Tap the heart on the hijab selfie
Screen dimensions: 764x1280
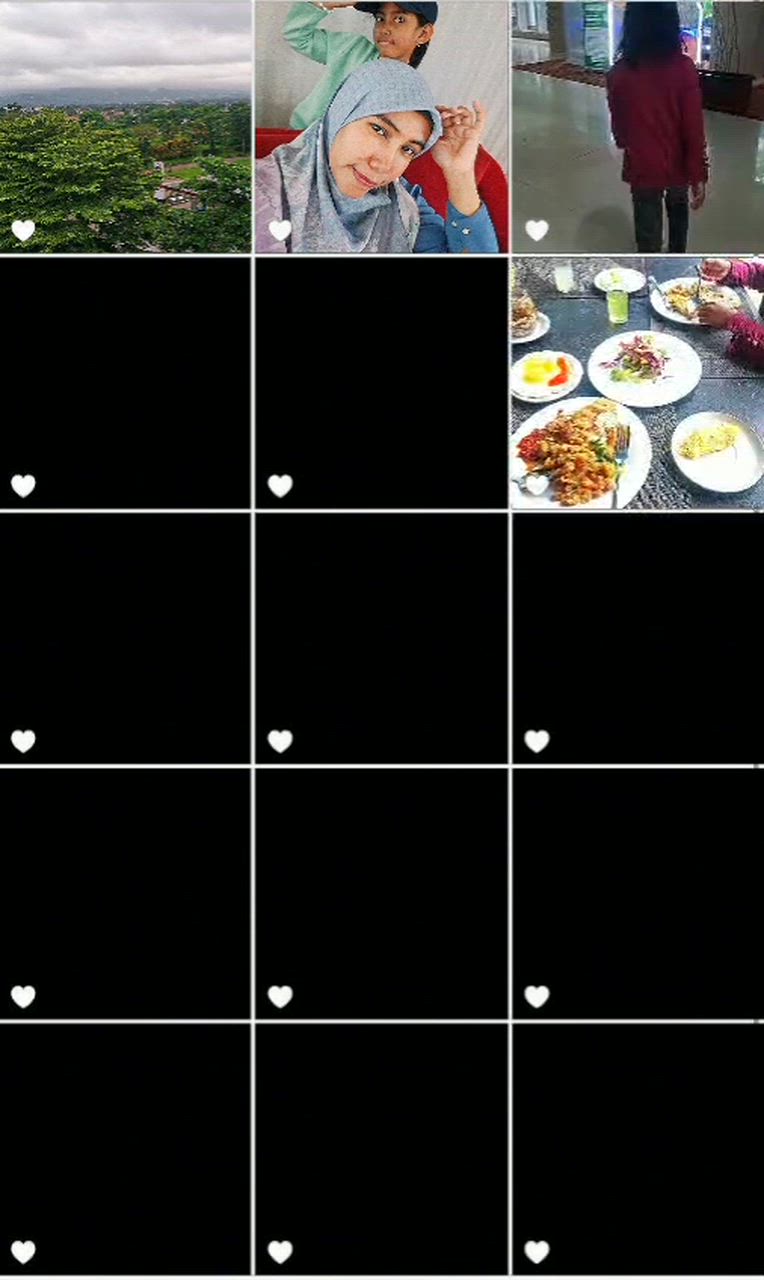point(280,231)
